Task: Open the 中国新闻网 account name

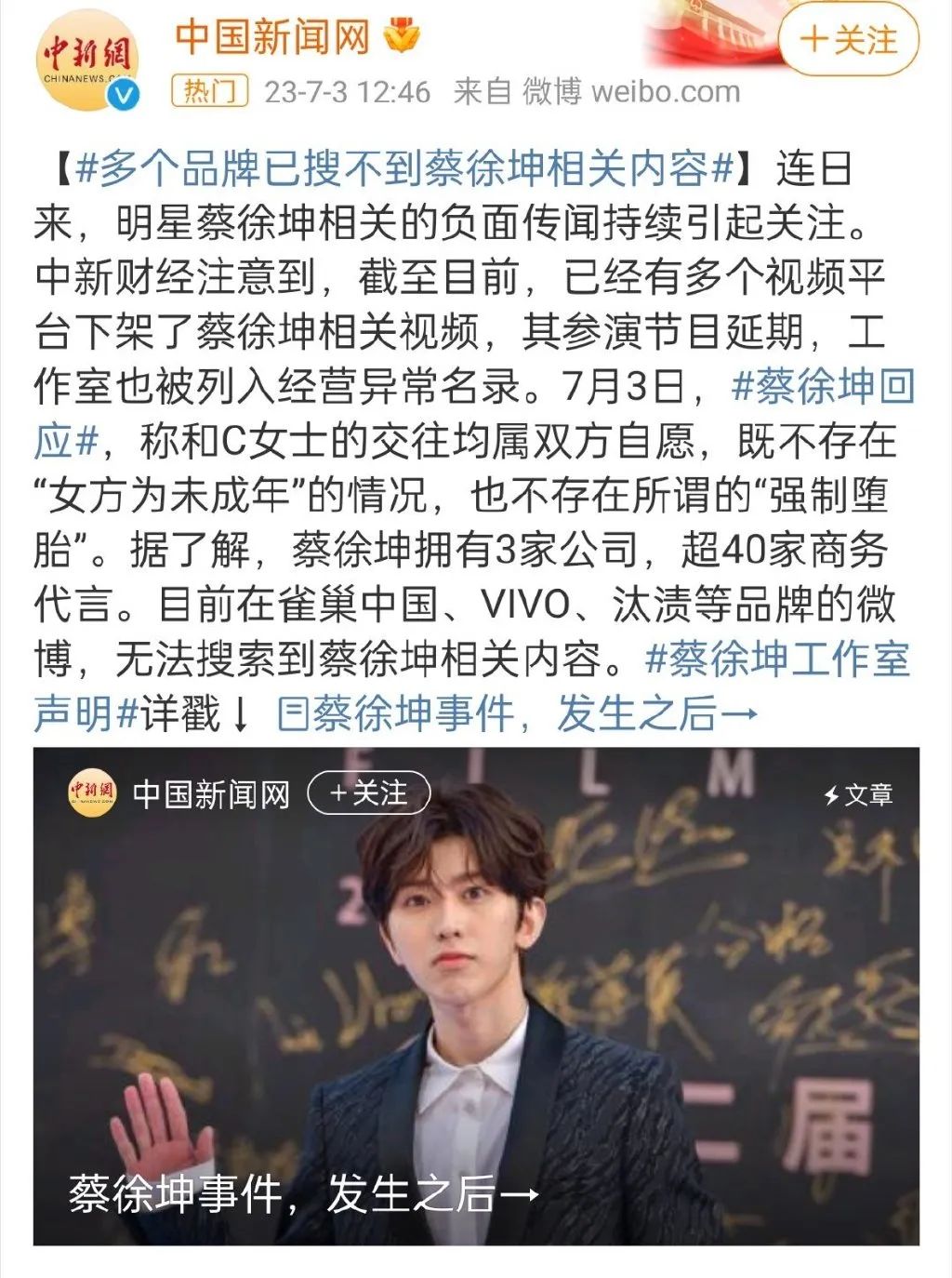Action: tap(271, 35)
